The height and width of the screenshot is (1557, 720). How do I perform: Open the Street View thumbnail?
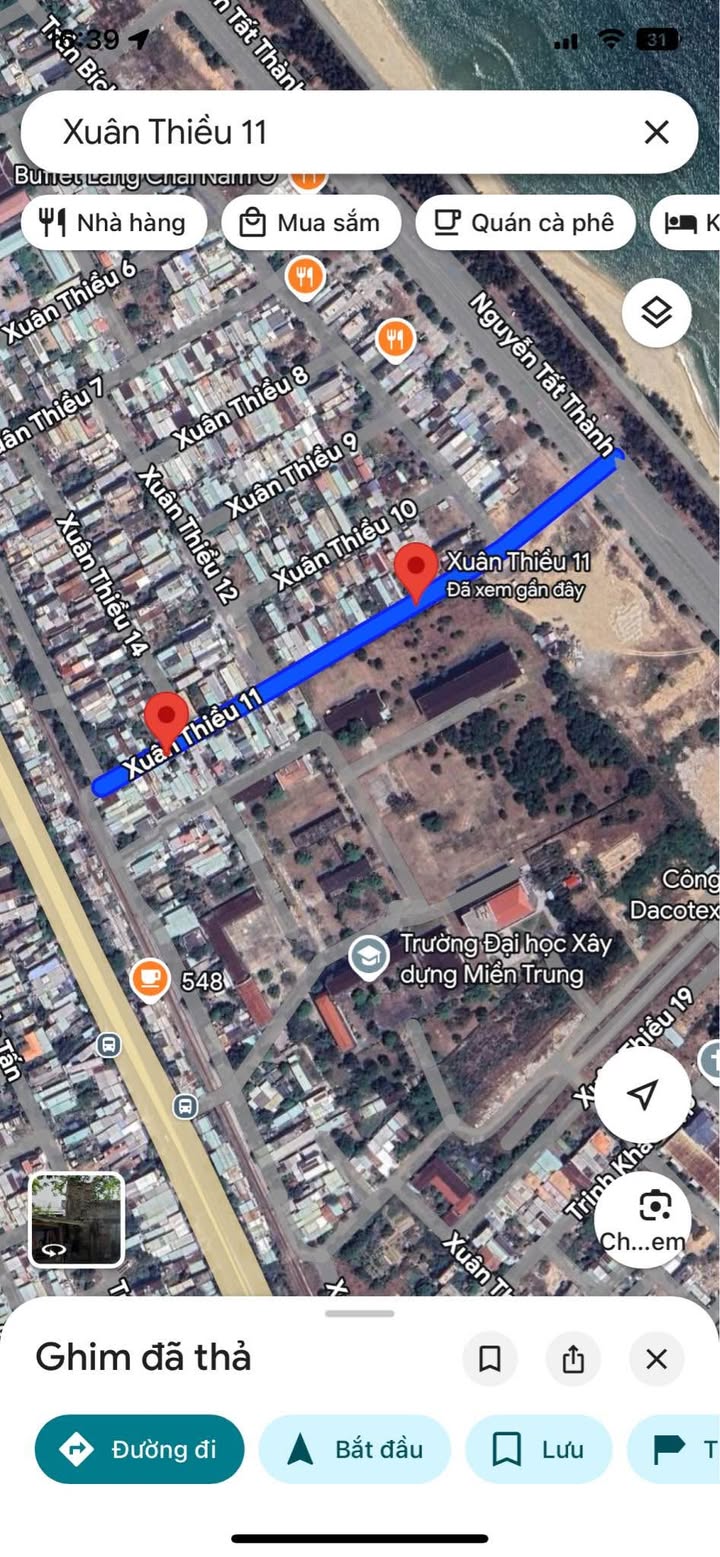(77, 1220)
